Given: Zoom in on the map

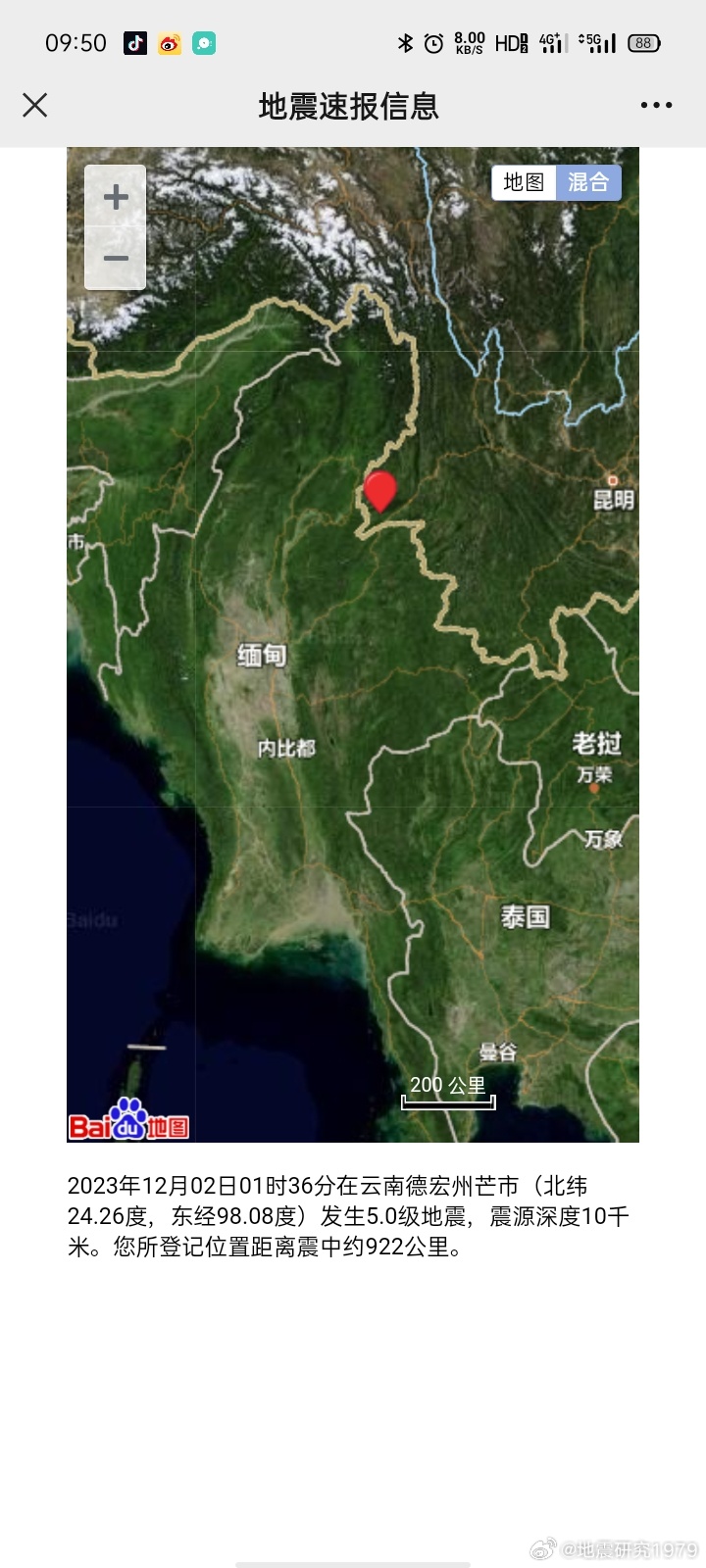Looking at the screenshot, I should point(116,197).
